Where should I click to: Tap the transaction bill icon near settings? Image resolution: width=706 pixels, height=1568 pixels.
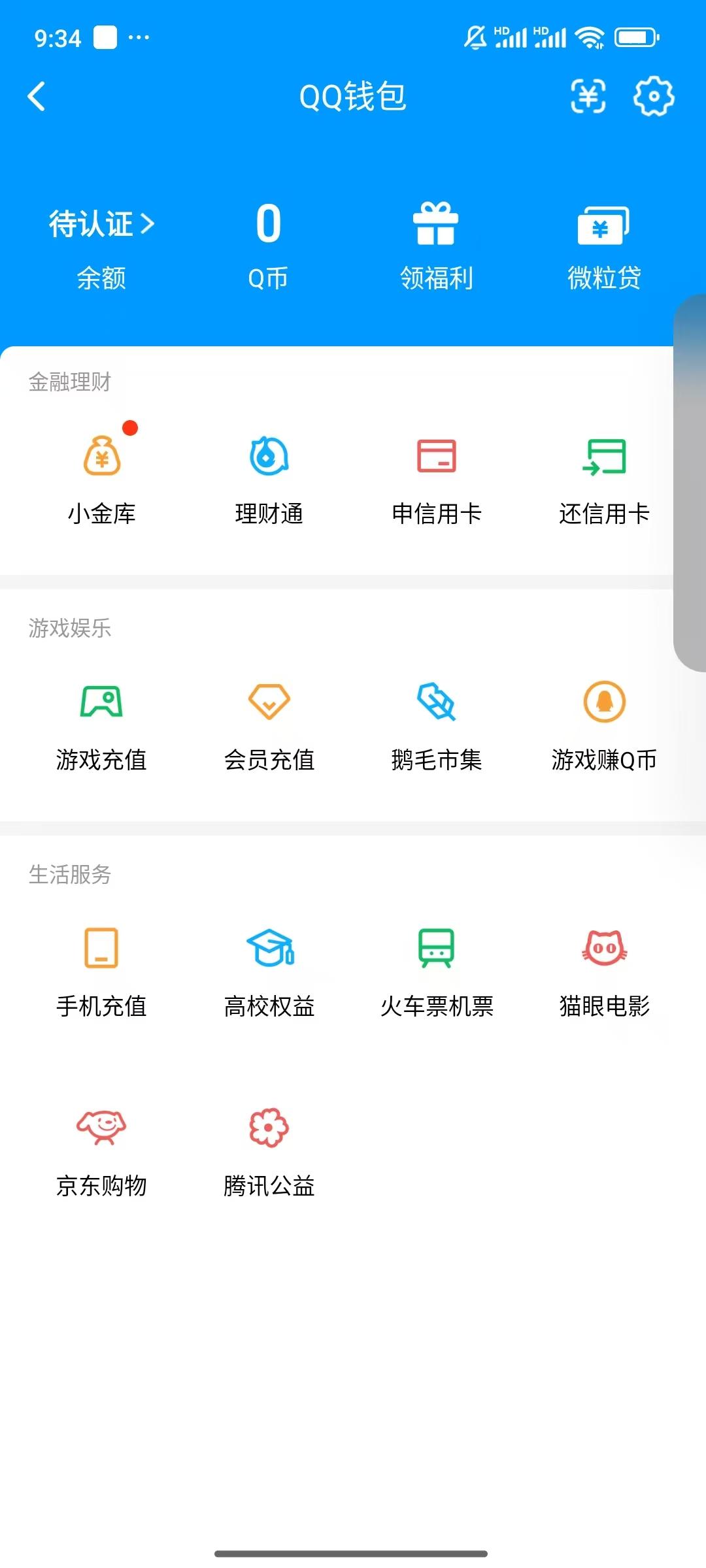[588, 97]
